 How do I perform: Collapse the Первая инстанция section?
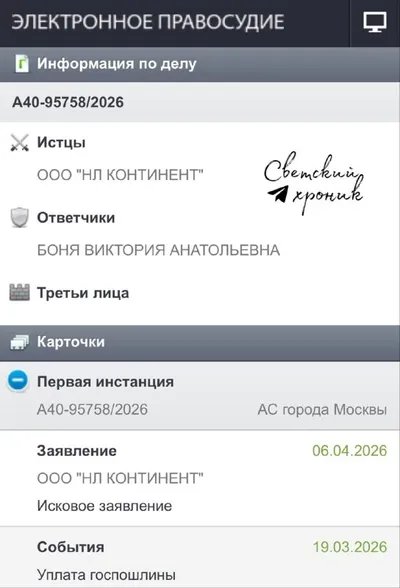(x=18, y=380)
